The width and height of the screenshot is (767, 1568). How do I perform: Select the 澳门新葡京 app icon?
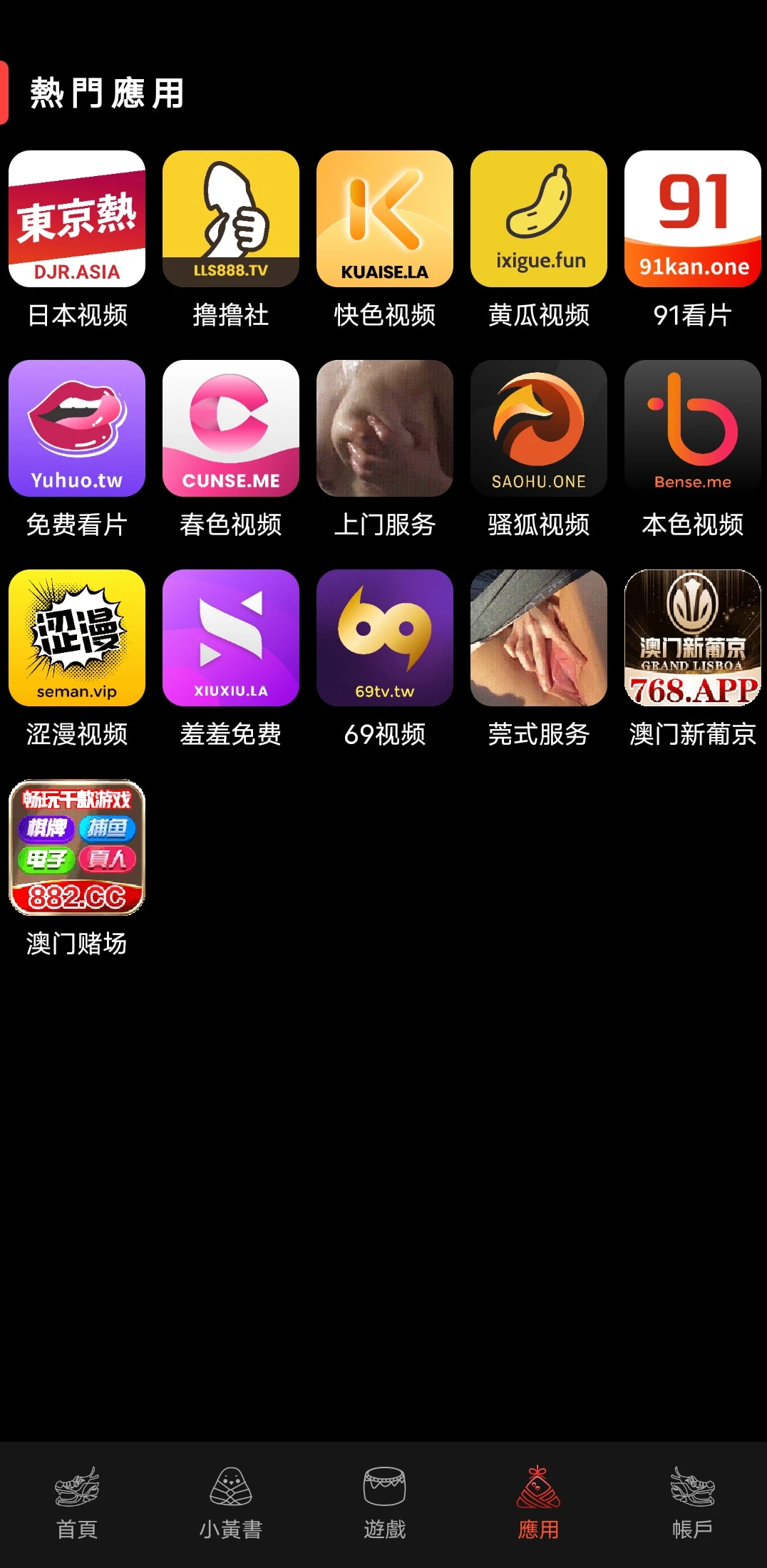click(x=693, y=638)
